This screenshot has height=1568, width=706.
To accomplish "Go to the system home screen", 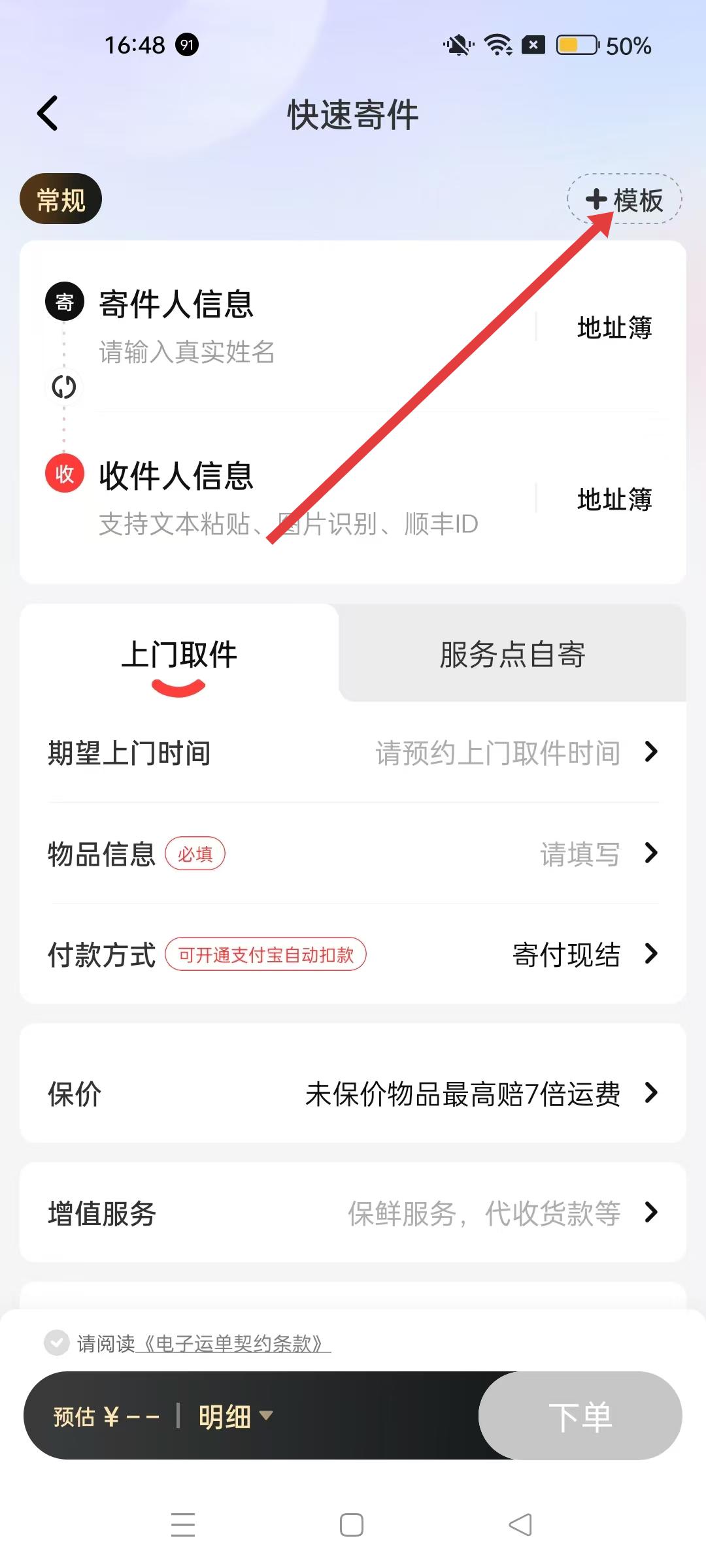I will (x=352, y=1525).
